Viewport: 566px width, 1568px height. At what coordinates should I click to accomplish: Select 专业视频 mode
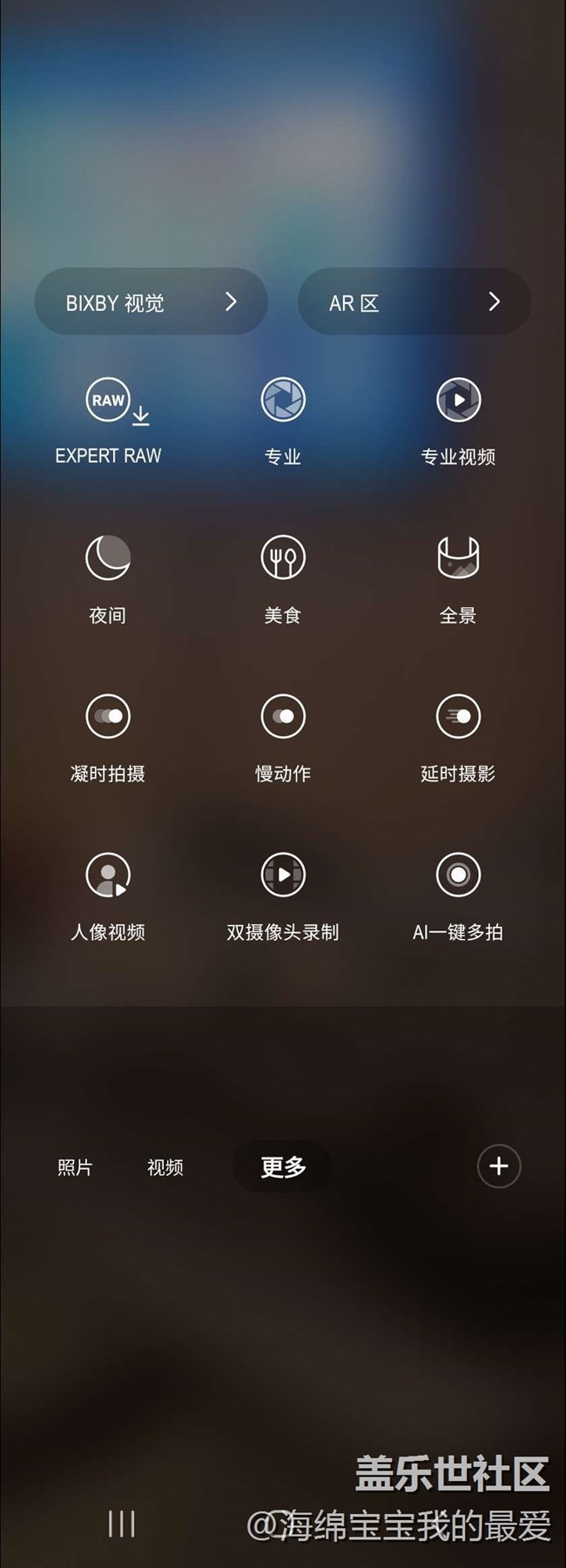coord(458,401)
